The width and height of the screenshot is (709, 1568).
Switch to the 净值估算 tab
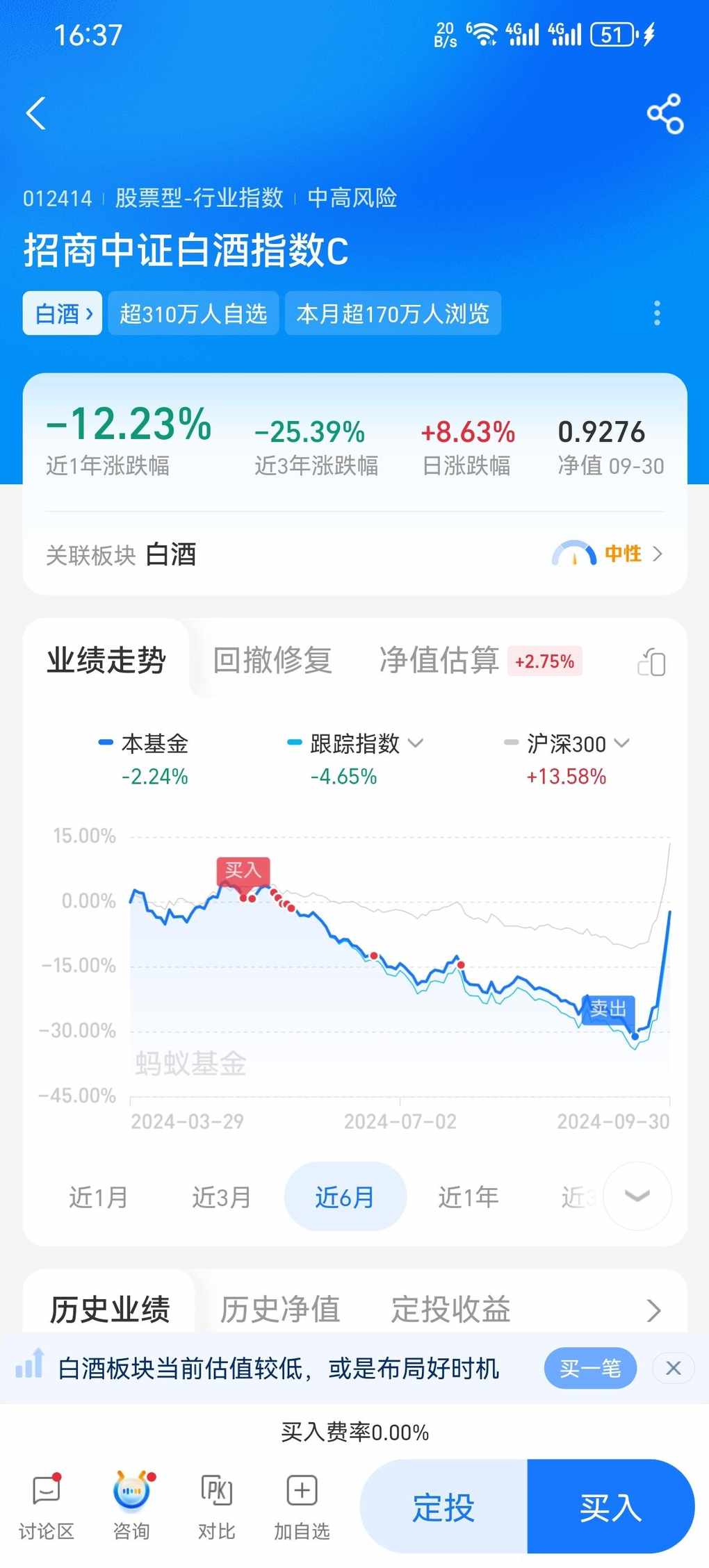(x=439, y=660)
